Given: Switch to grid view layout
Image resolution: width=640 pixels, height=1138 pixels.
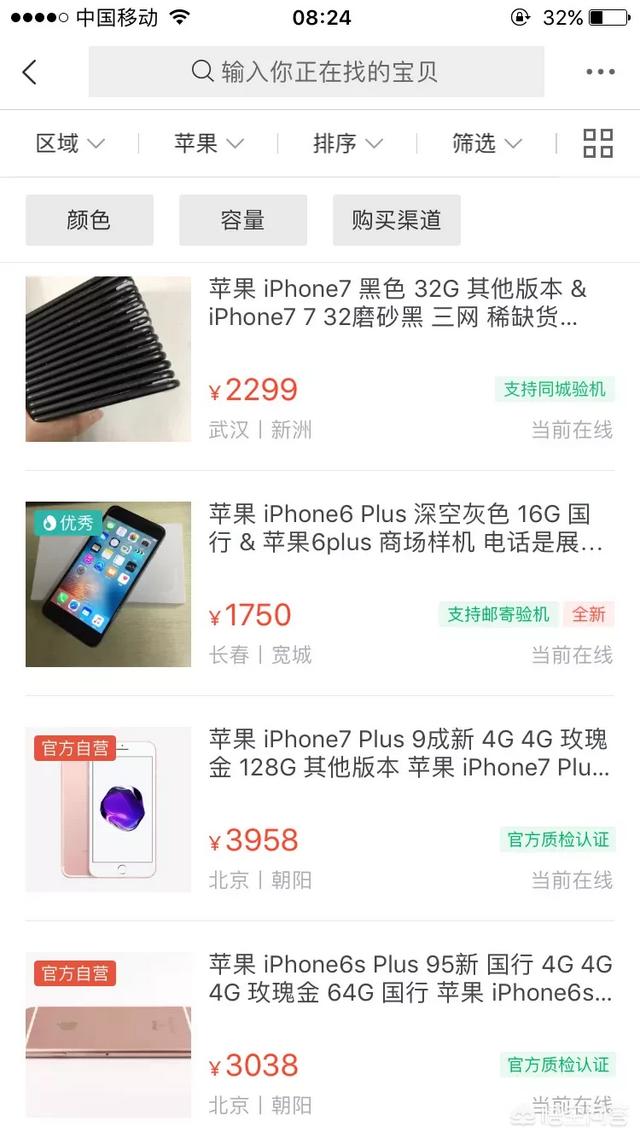Looking at the screenshot, I should click(598, 143).
